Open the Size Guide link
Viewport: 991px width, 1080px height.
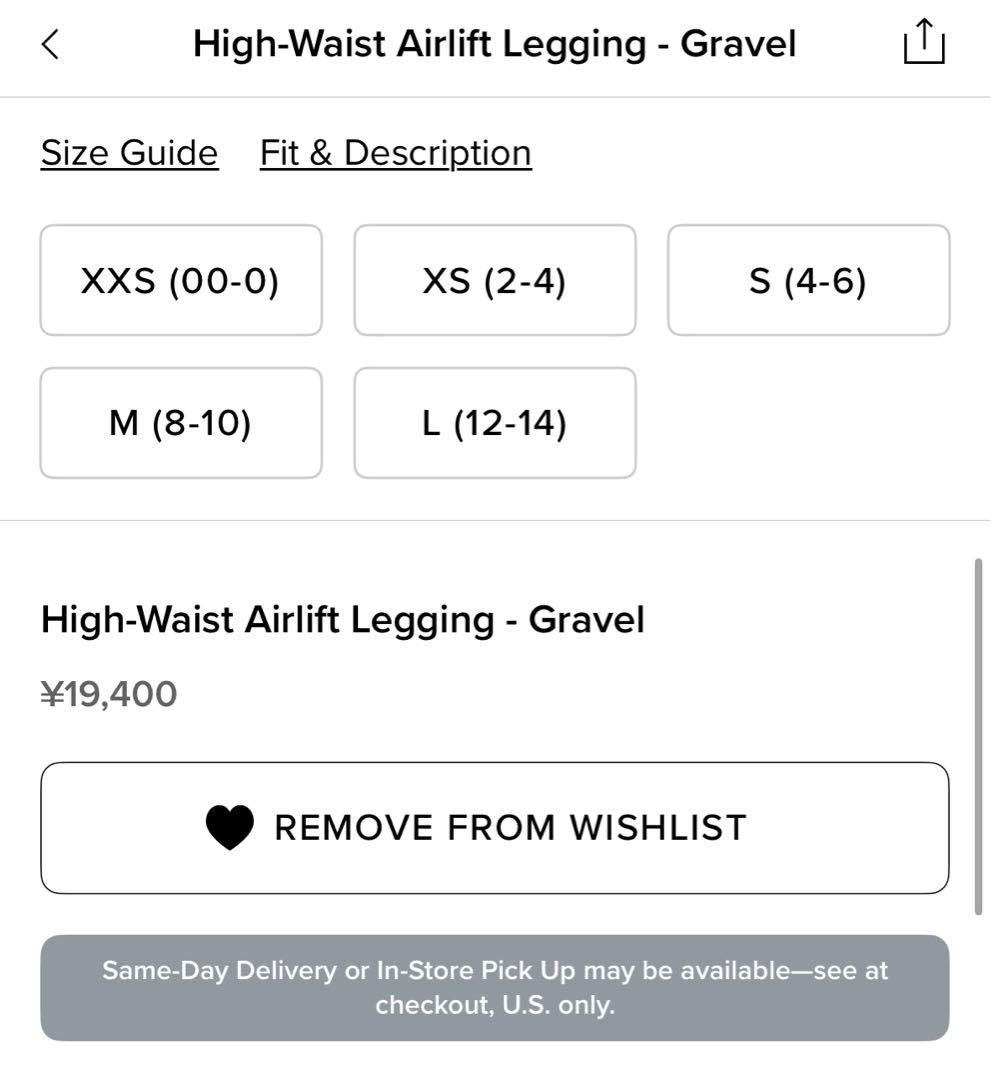[129, 153]
